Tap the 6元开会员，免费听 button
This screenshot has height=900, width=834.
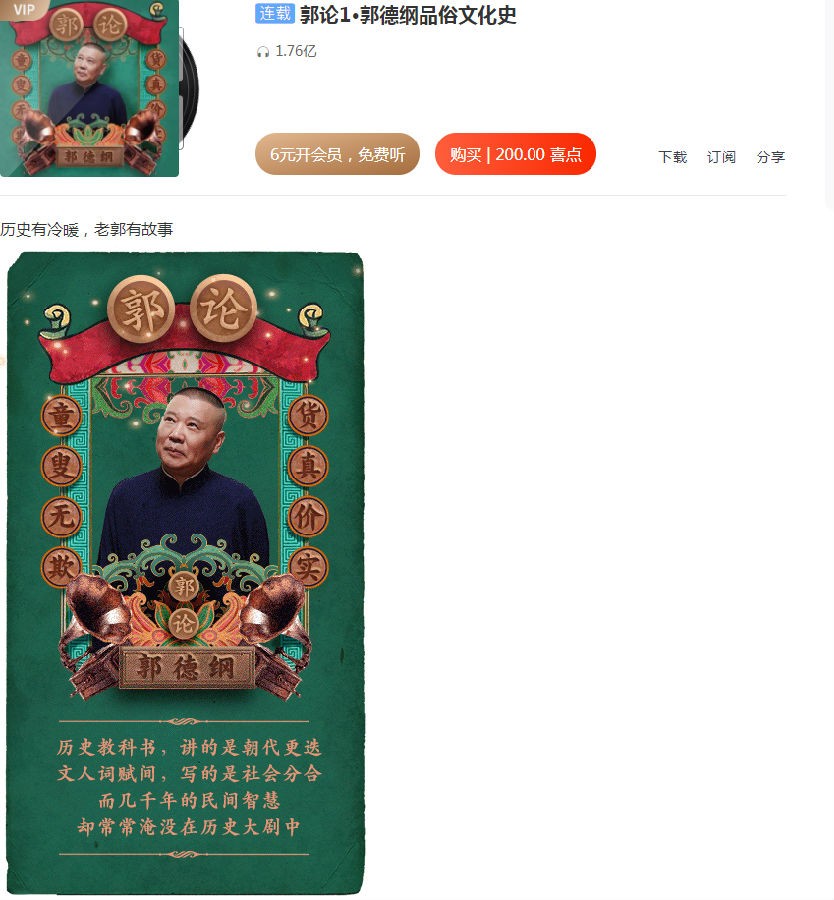coord(337,154)
